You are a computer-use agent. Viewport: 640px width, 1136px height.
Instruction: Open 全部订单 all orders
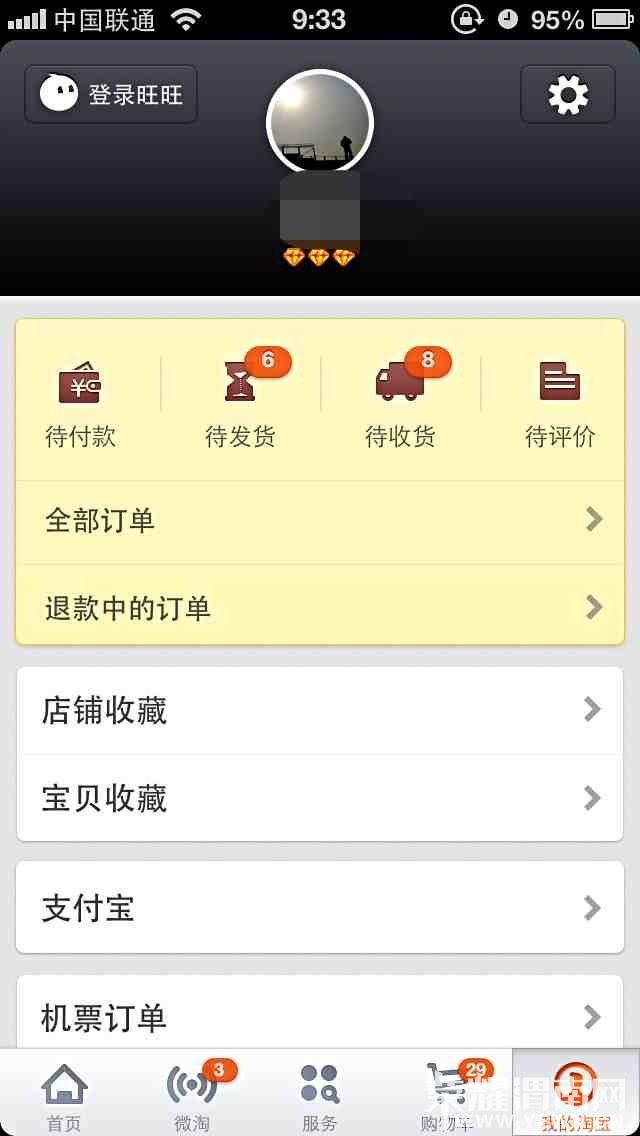[x=320, y=521]
